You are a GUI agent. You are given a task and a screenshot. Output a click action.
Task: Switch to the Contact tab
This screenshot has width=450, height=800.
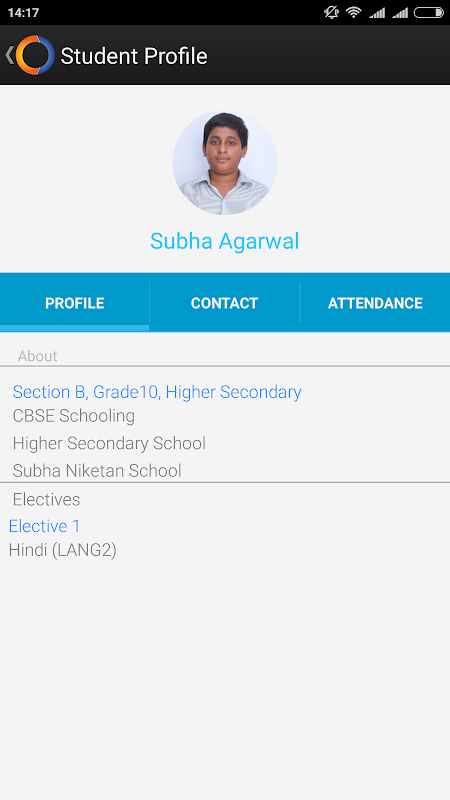point(224,303)
